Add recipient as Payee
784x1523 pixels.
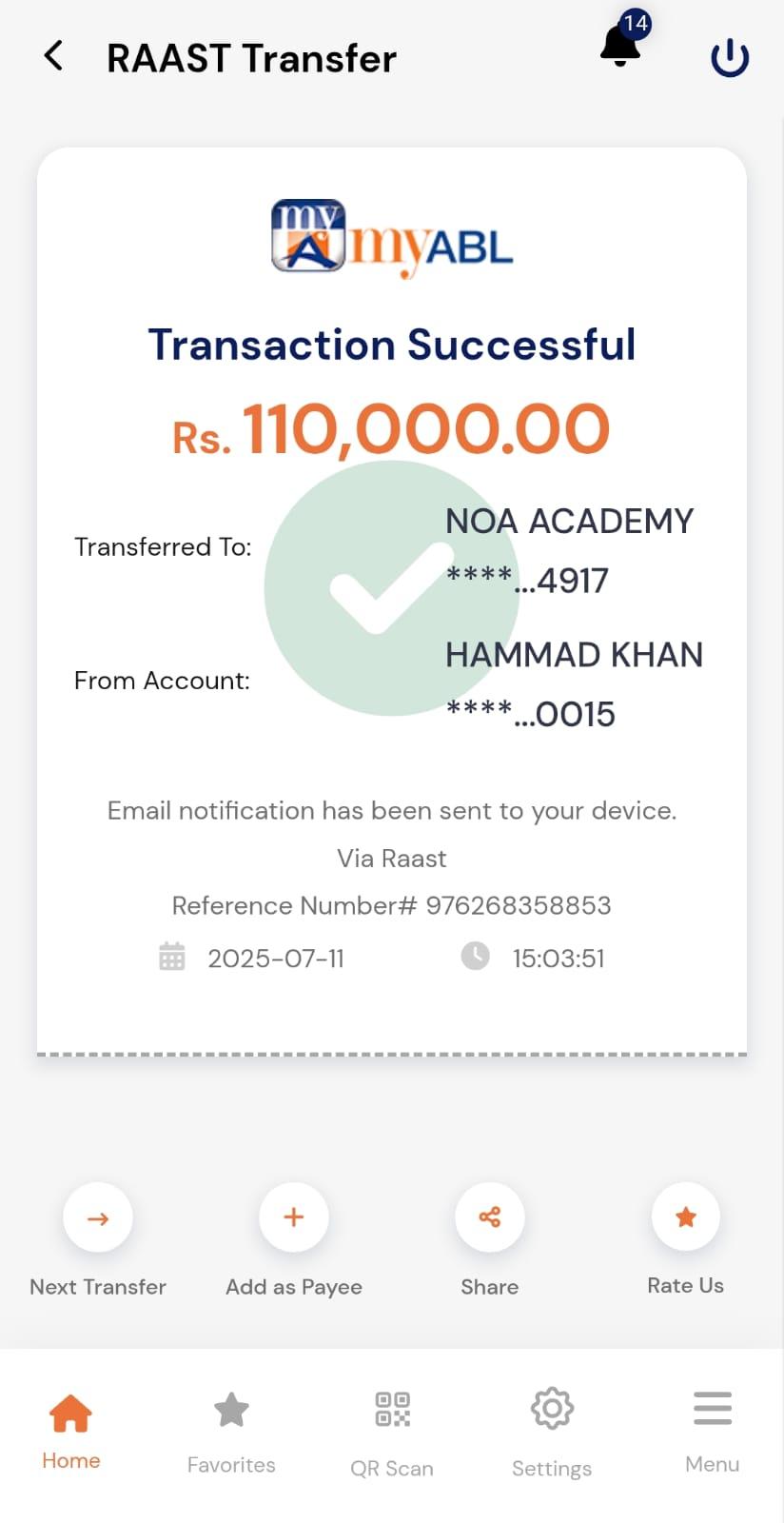pos(294,1217)
